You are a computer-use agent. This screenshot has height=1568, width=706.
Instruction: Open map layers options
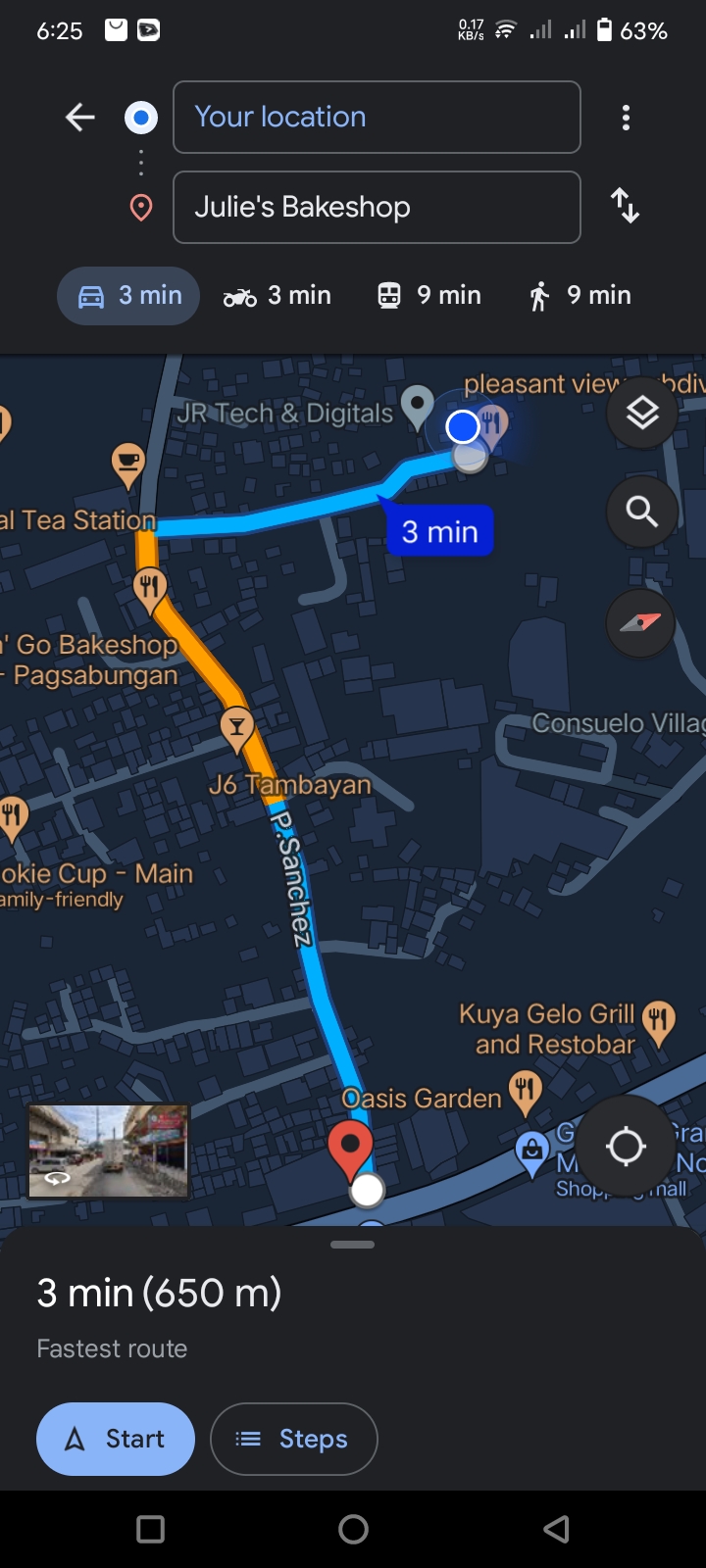(x=641, y=414)
